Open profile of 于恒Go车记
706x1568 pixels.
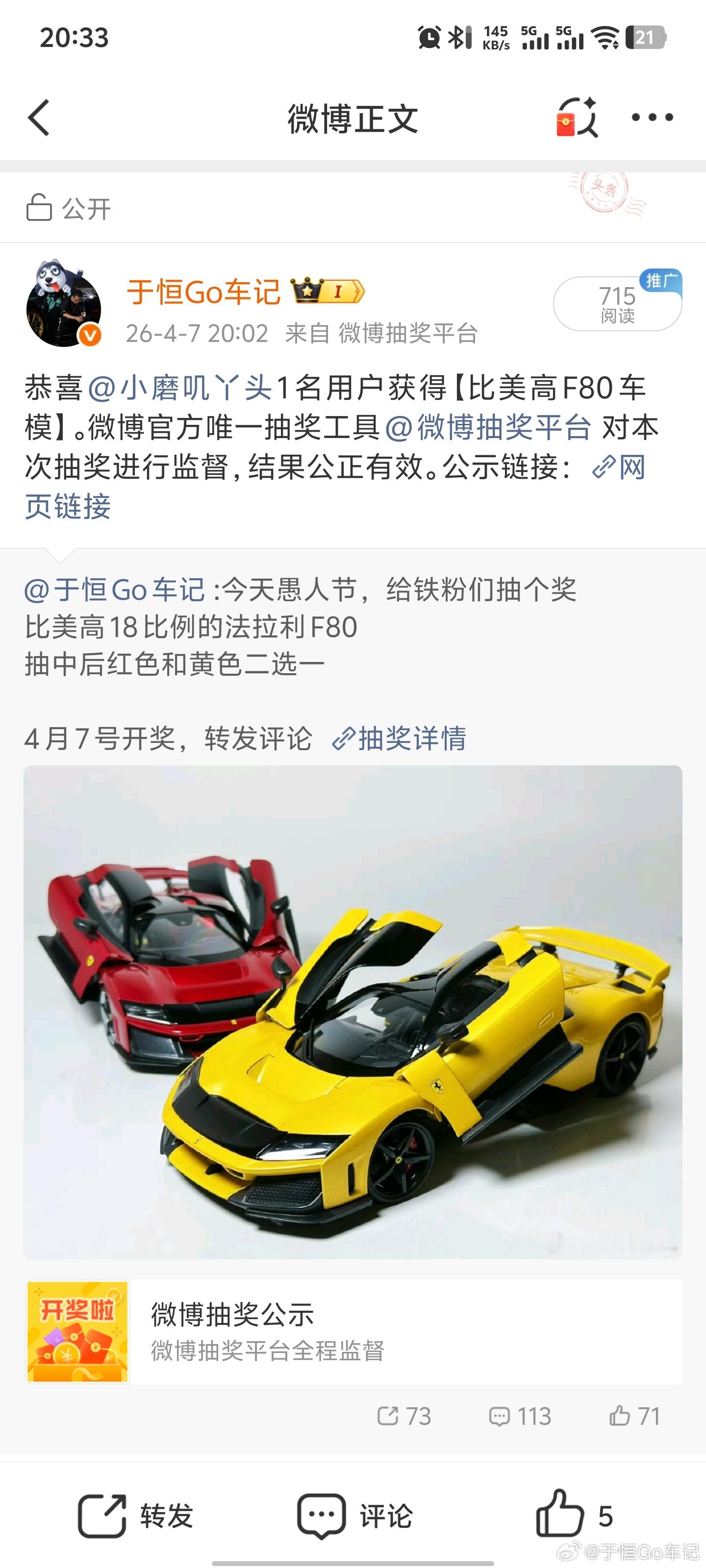coord(204,292)
